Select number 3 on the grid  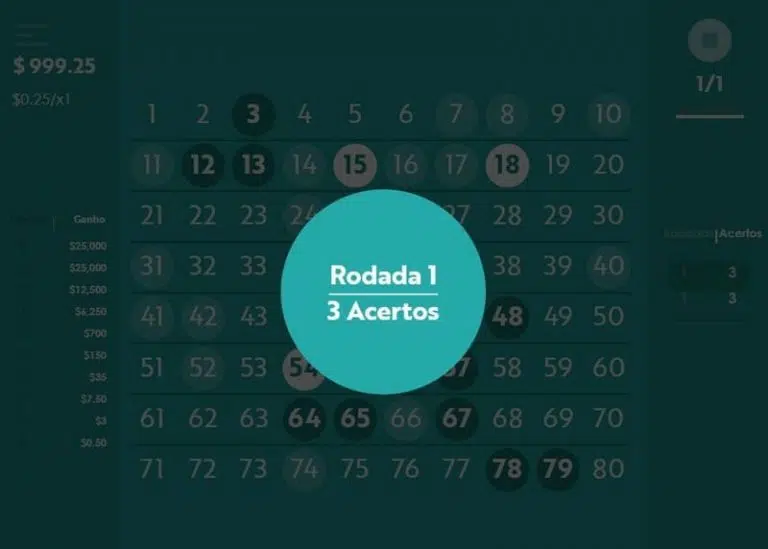coord(253,114)
